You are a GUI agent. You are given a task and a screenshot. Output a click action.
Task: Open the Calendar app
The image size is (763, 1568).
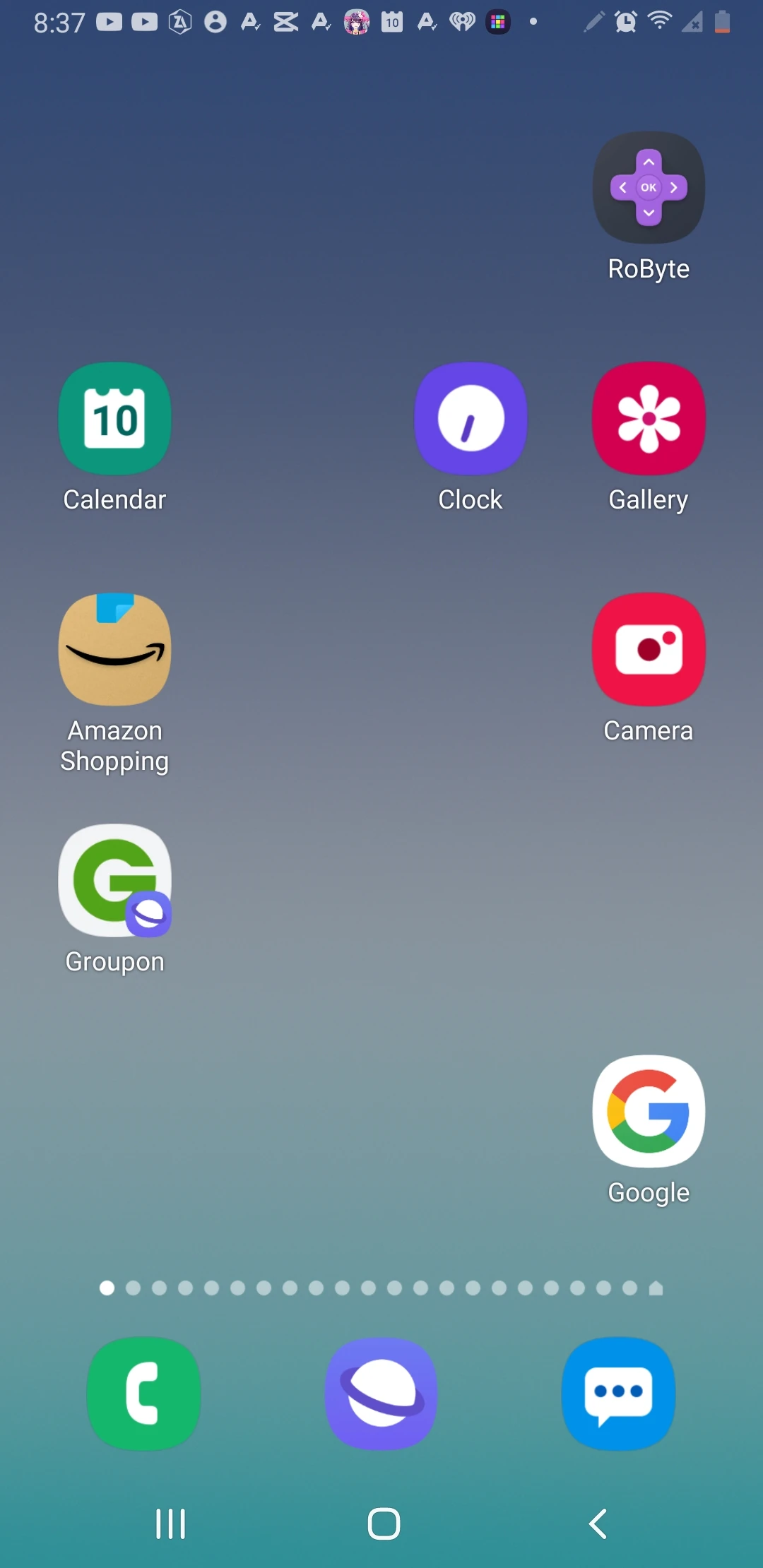[114, 418]
